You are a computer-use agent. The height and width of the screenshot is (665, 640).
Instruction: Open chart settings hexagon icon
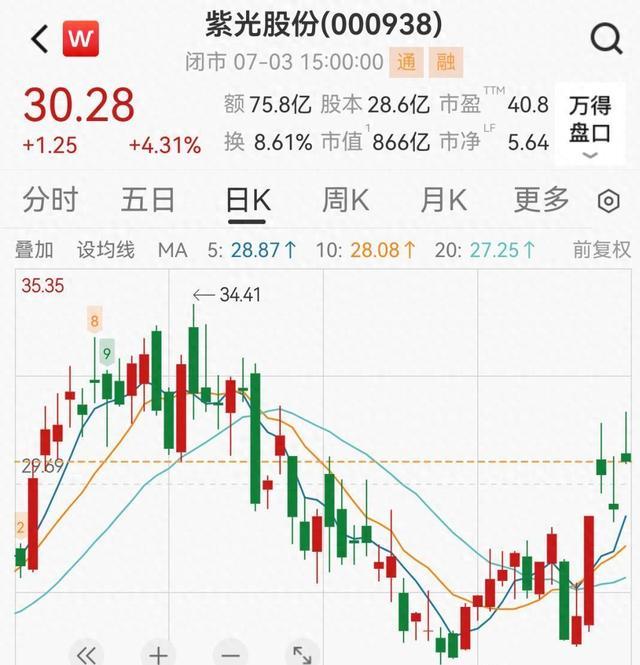pos(609,201)
